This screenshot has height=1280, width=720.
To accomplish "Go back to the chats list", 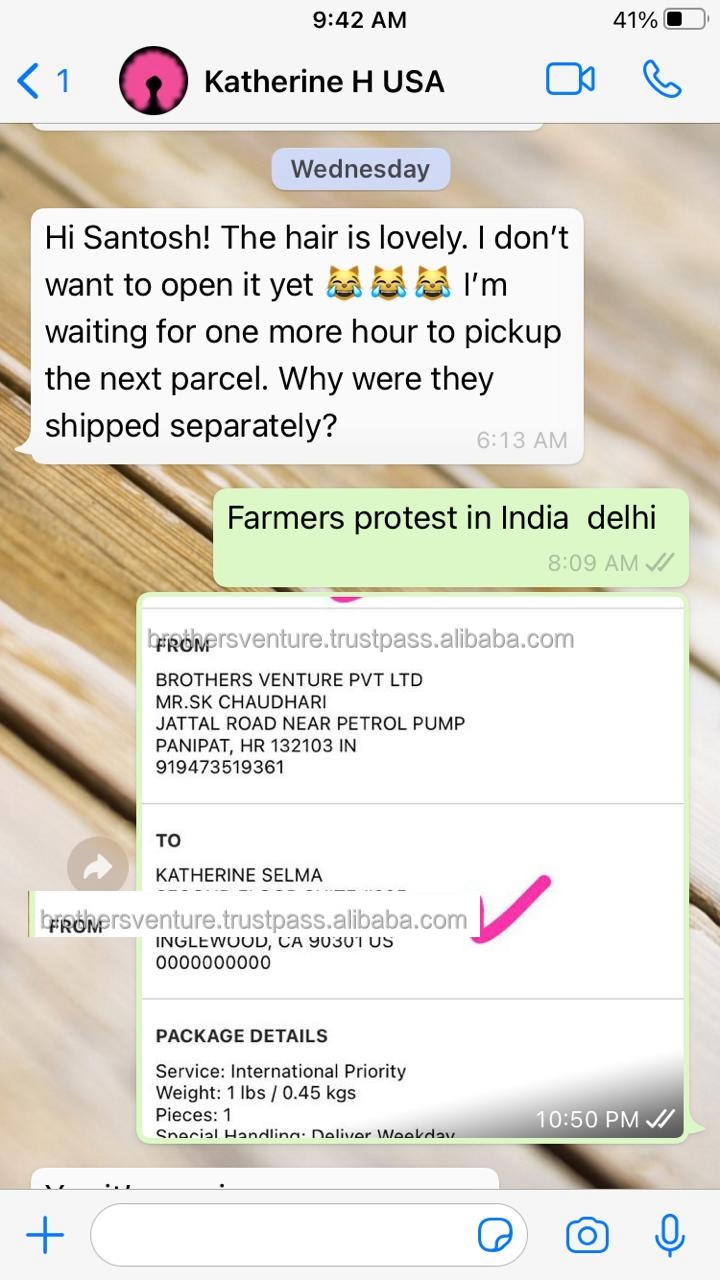I will click(40, 81).
